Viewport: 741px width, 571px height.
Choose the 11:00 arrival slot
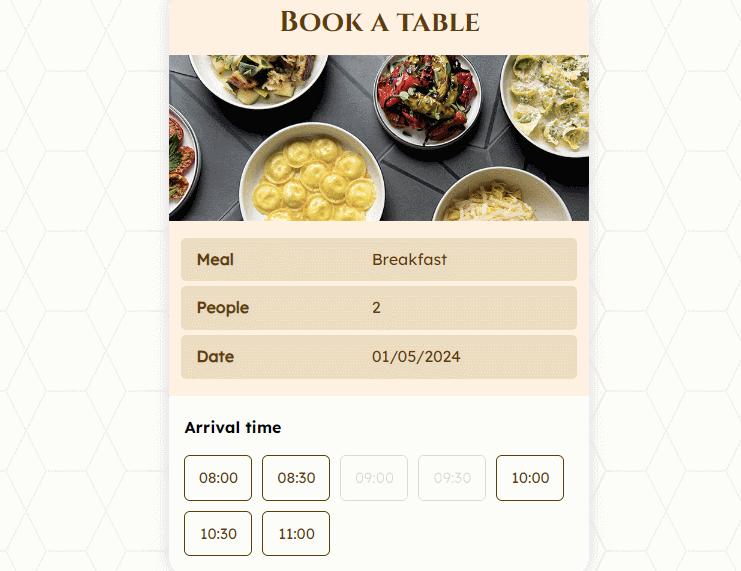296,534
